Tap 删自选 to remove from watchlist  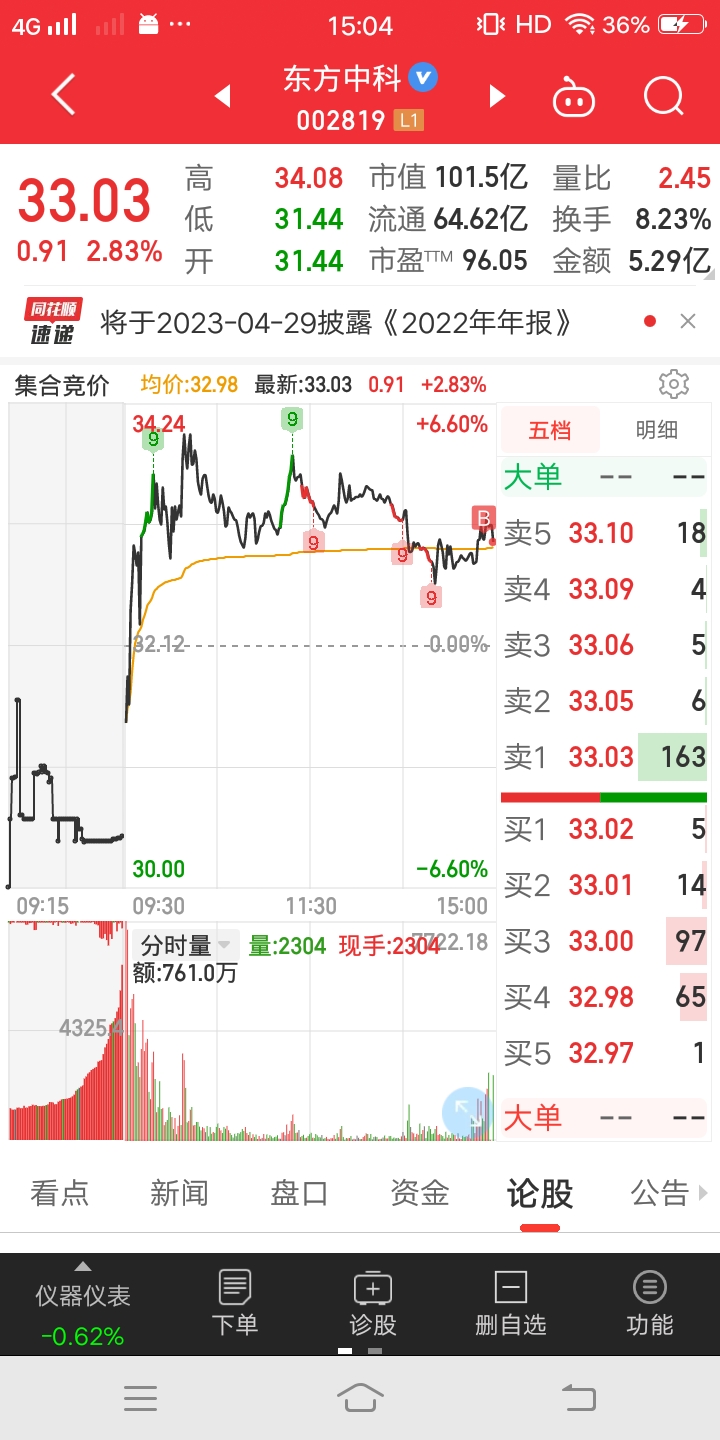[x=511, y=1303]
